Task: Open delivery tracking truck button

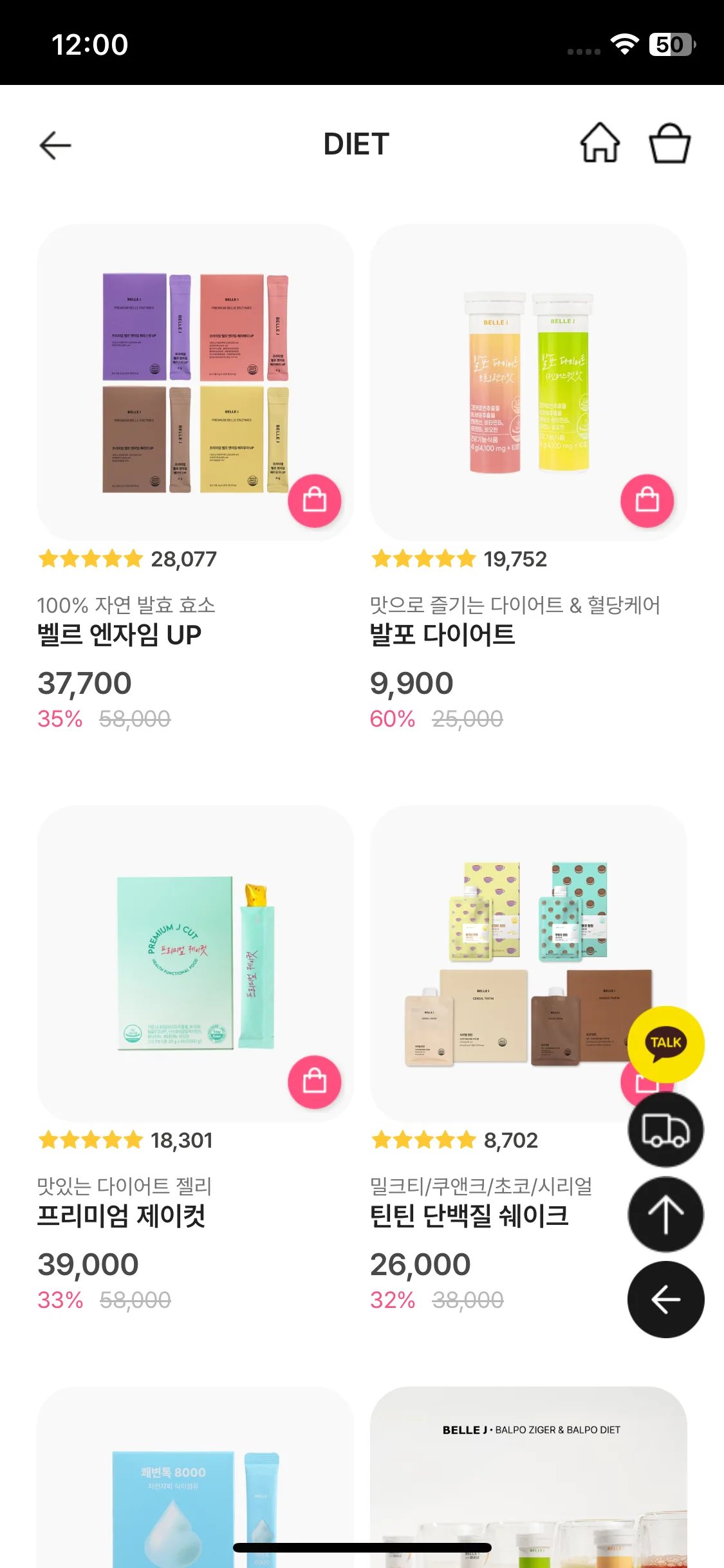Action: [665, 1130]
